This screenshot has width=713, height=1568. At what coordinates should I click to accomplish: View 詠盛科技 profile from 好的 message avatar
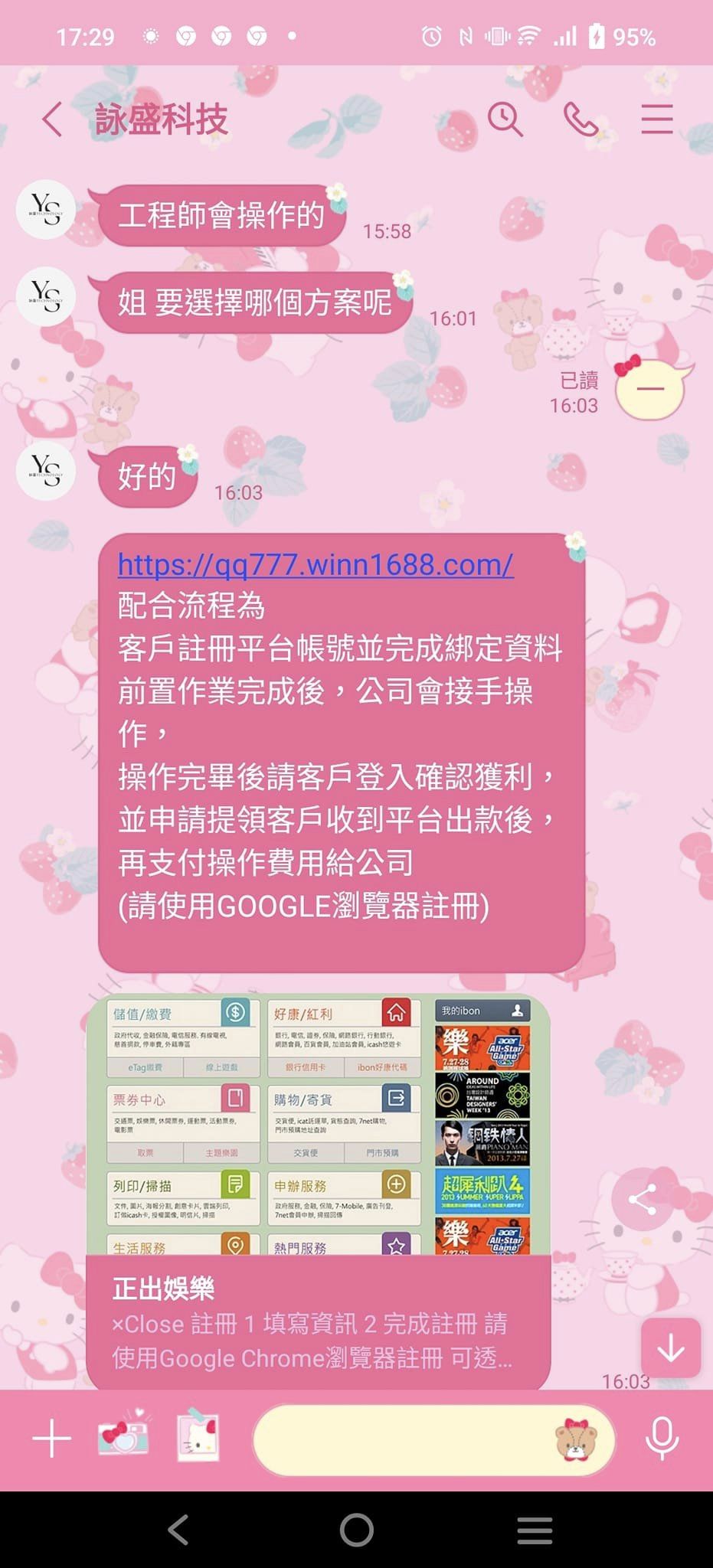pos(46,471)
